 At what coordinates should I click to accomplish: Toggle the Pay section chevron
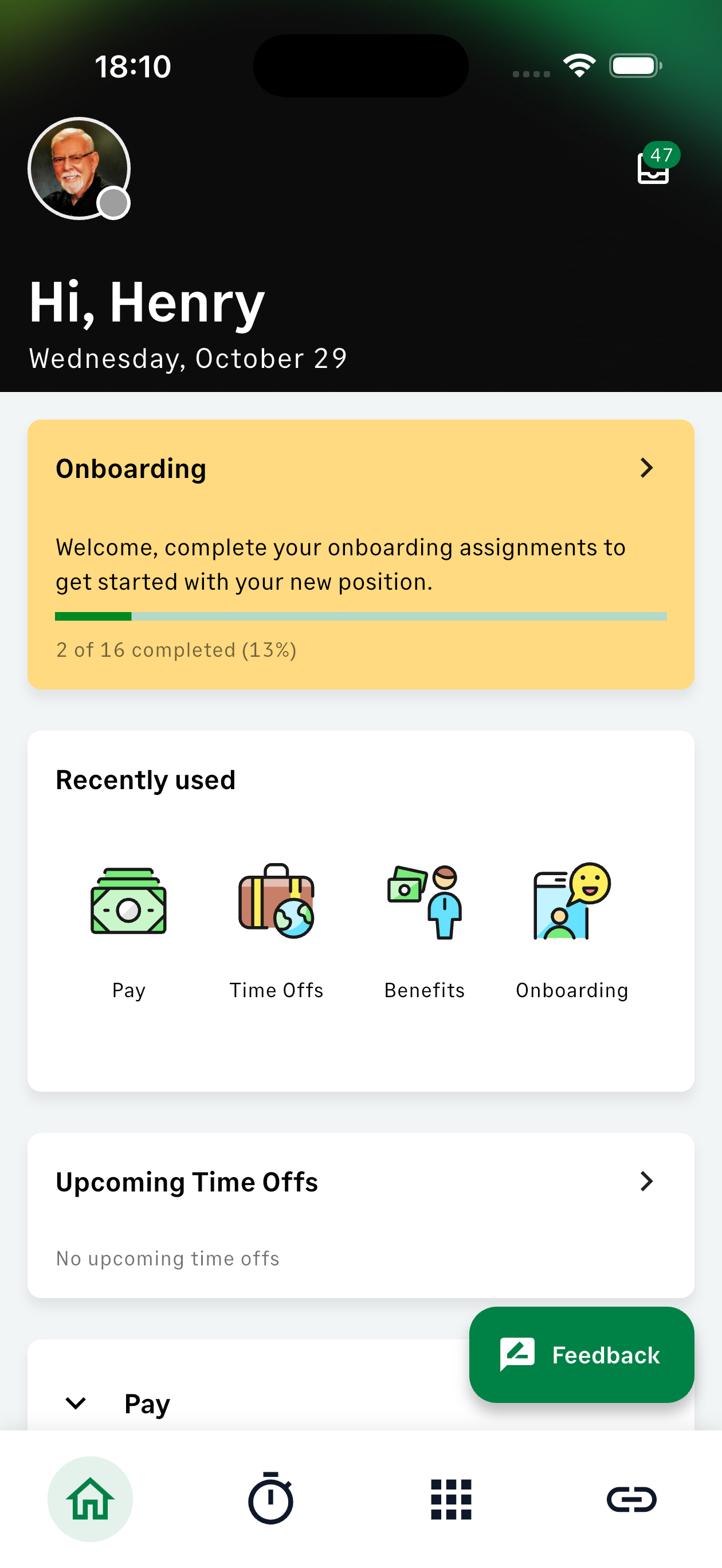pyautogui.click(x=76, y=1403)
